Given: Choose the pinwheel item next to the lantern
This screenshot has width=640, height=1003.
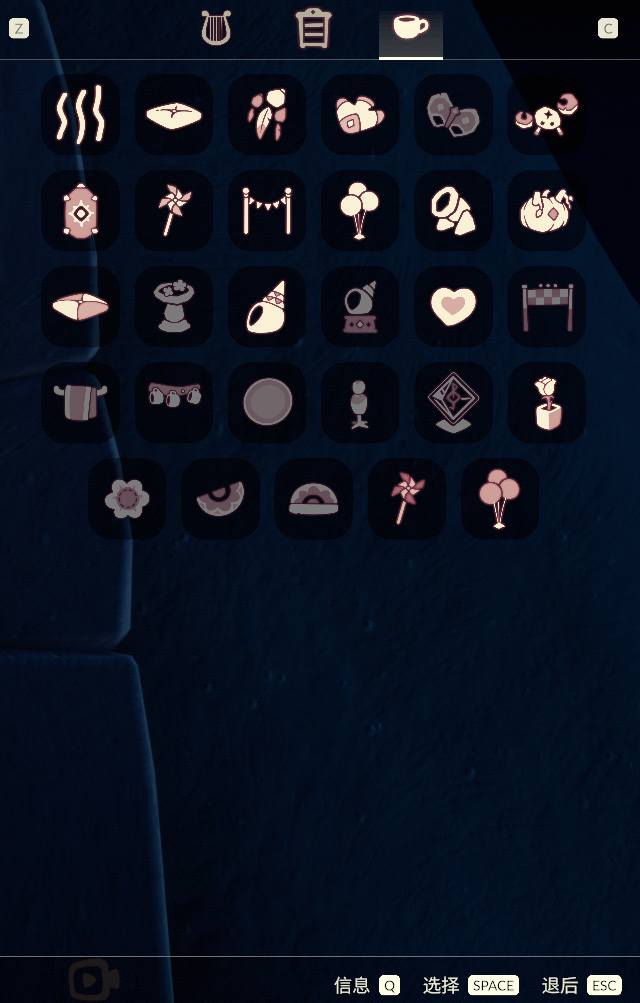Looking at the screenshot, I should (174, 210).
